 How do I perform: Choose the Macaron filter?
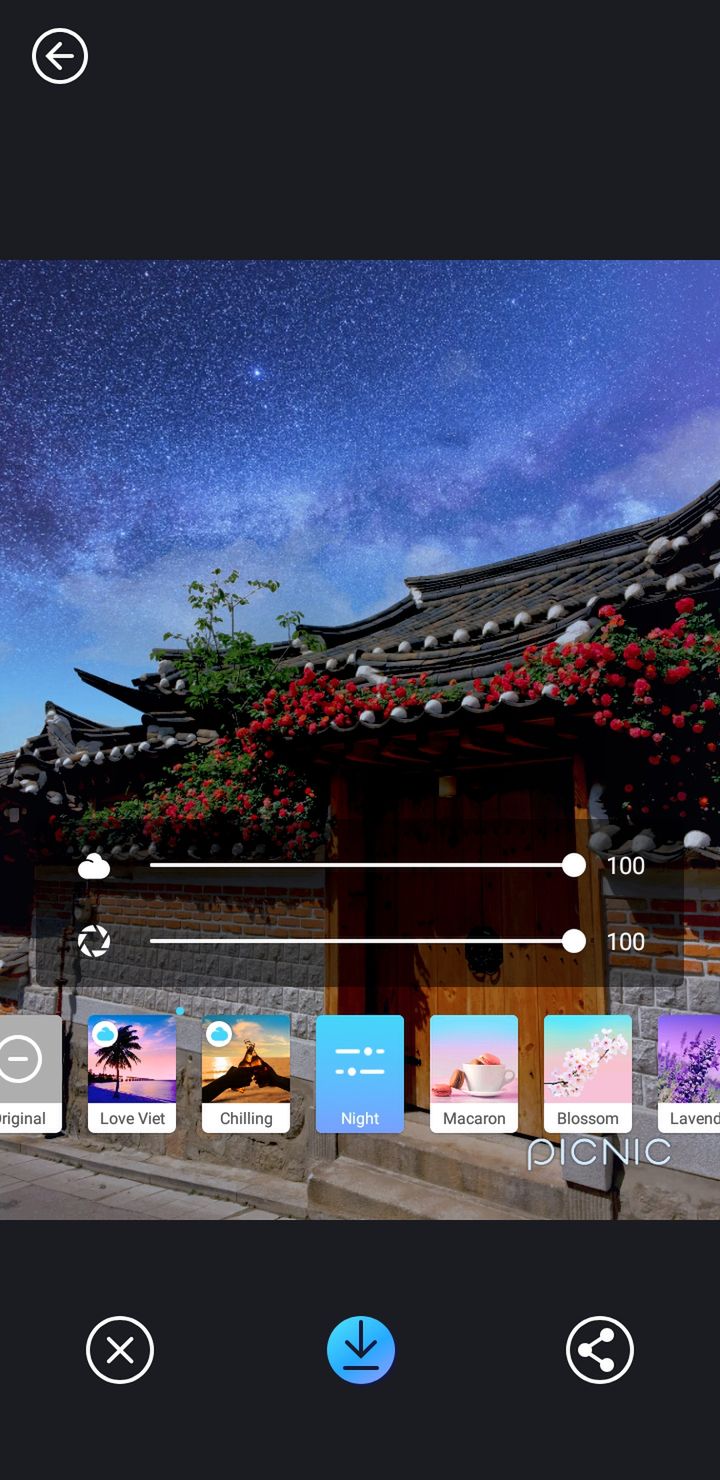[474, 1074]
